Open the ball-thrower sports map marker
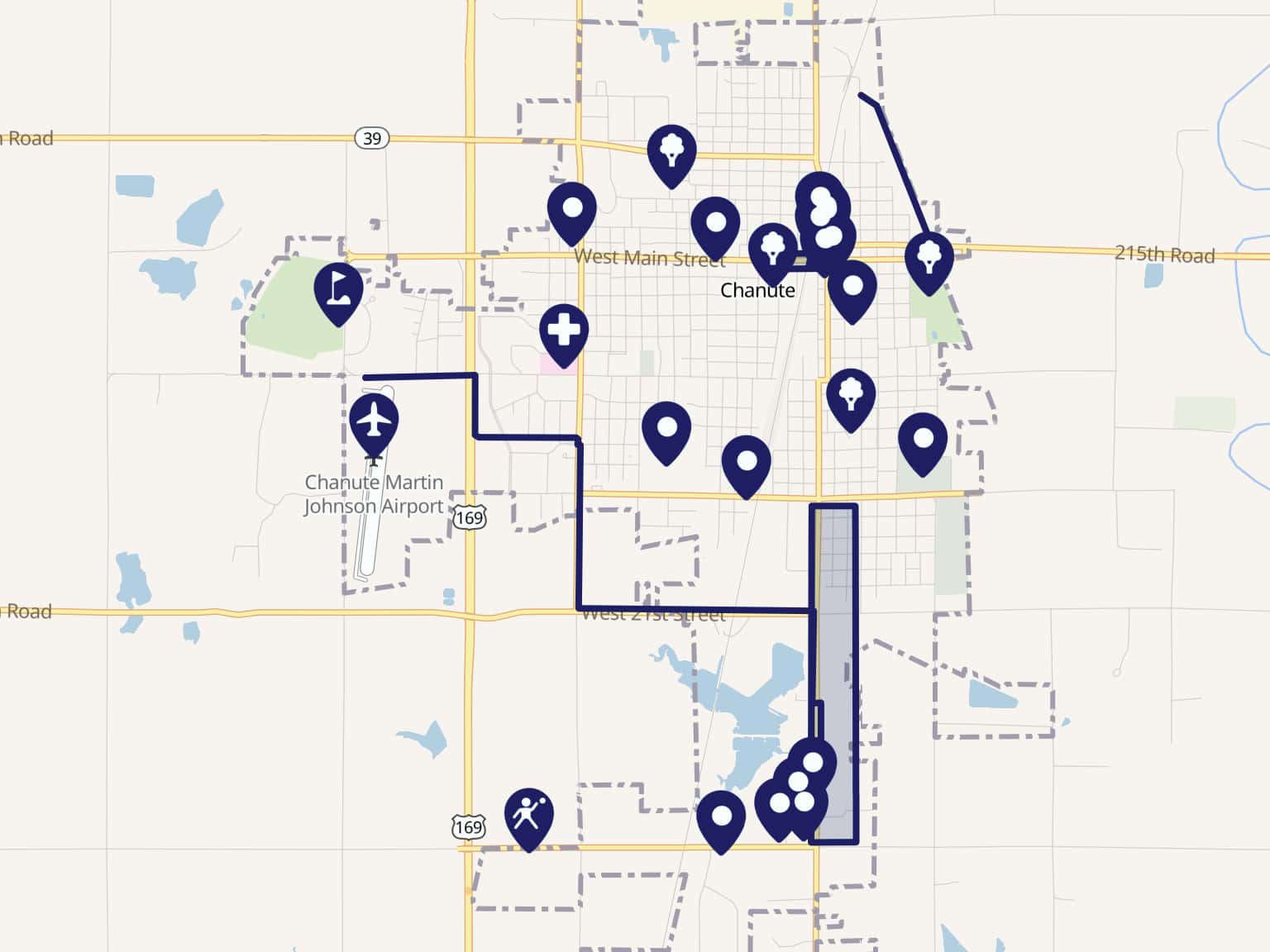The image size is (1270, 952). tap(528, 815)
